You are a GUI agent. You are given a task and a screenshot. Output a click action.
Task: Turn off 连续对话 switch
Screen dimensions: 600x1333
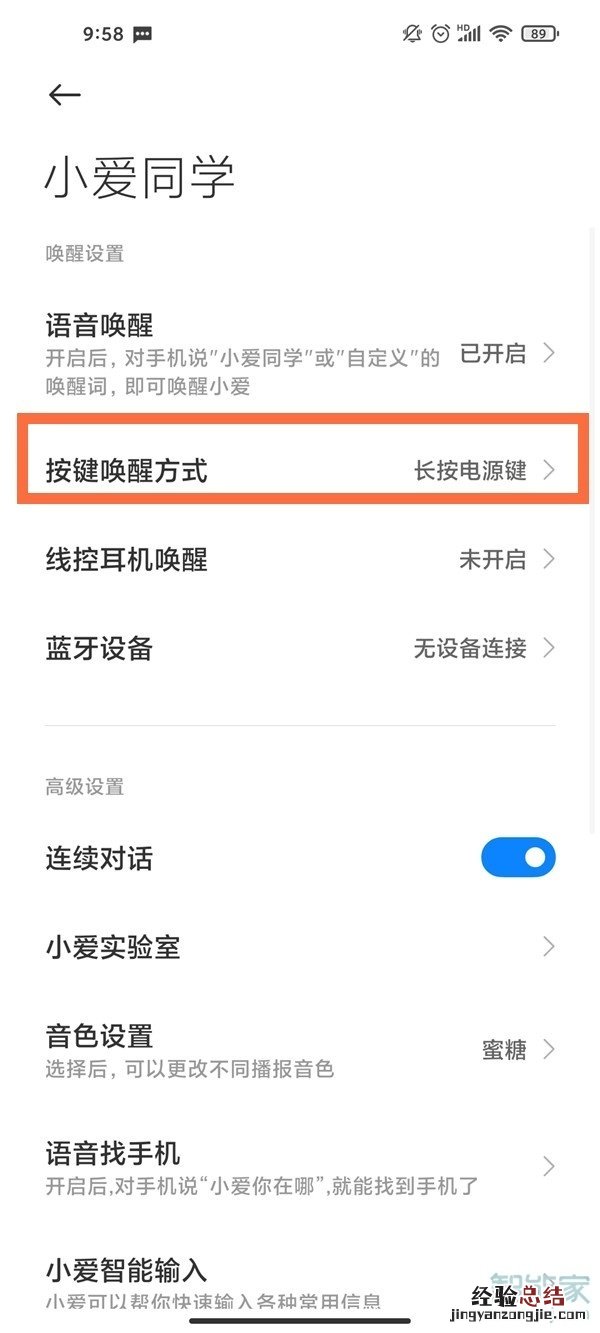pyautogui.click(x=518, y=857)
